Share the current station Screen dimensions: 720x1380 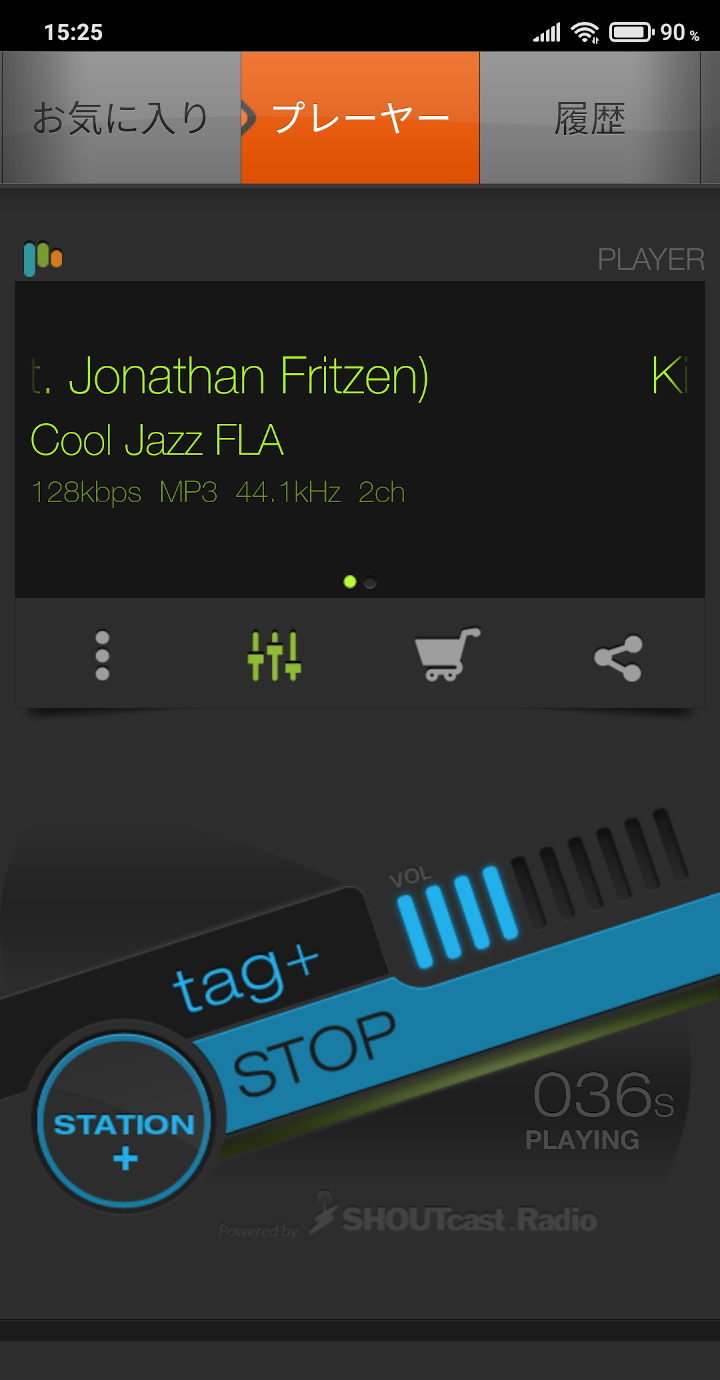click(618, 658)
